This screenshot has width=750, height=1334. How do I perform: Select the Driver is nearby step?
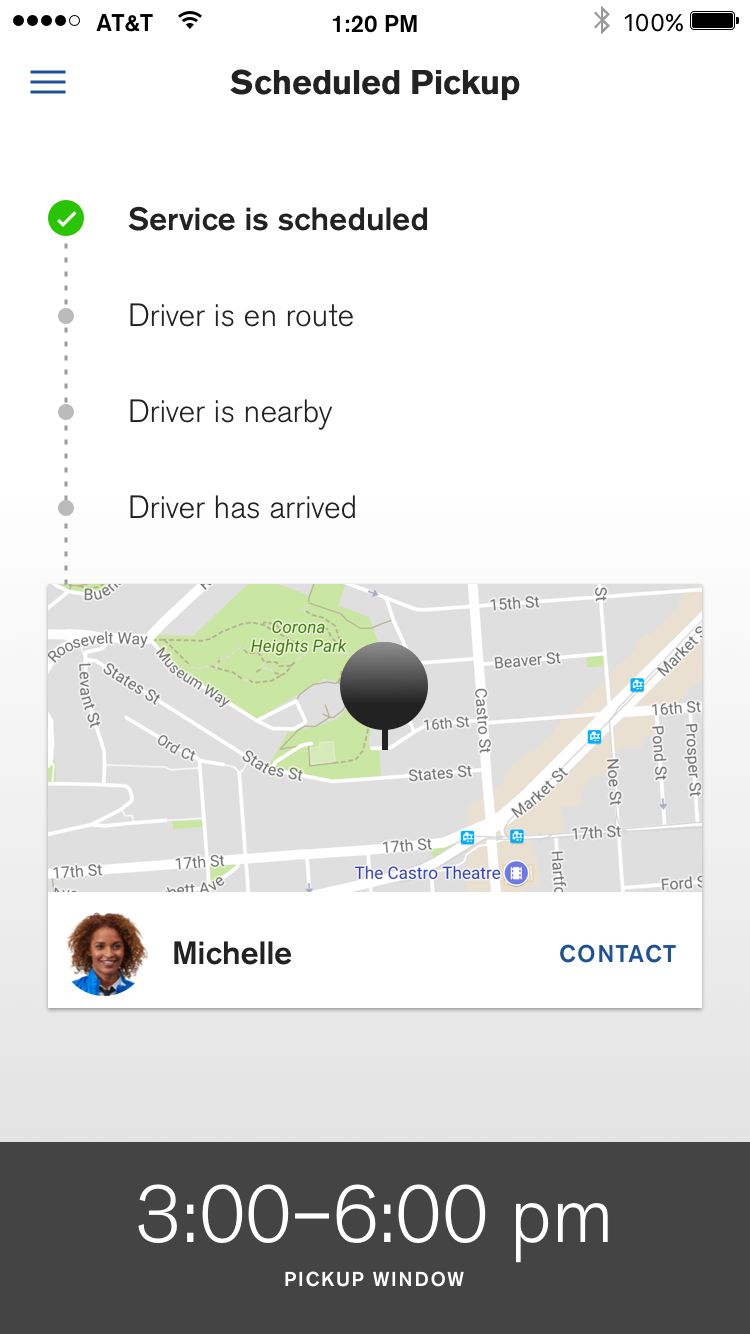(x=230, y=411)
